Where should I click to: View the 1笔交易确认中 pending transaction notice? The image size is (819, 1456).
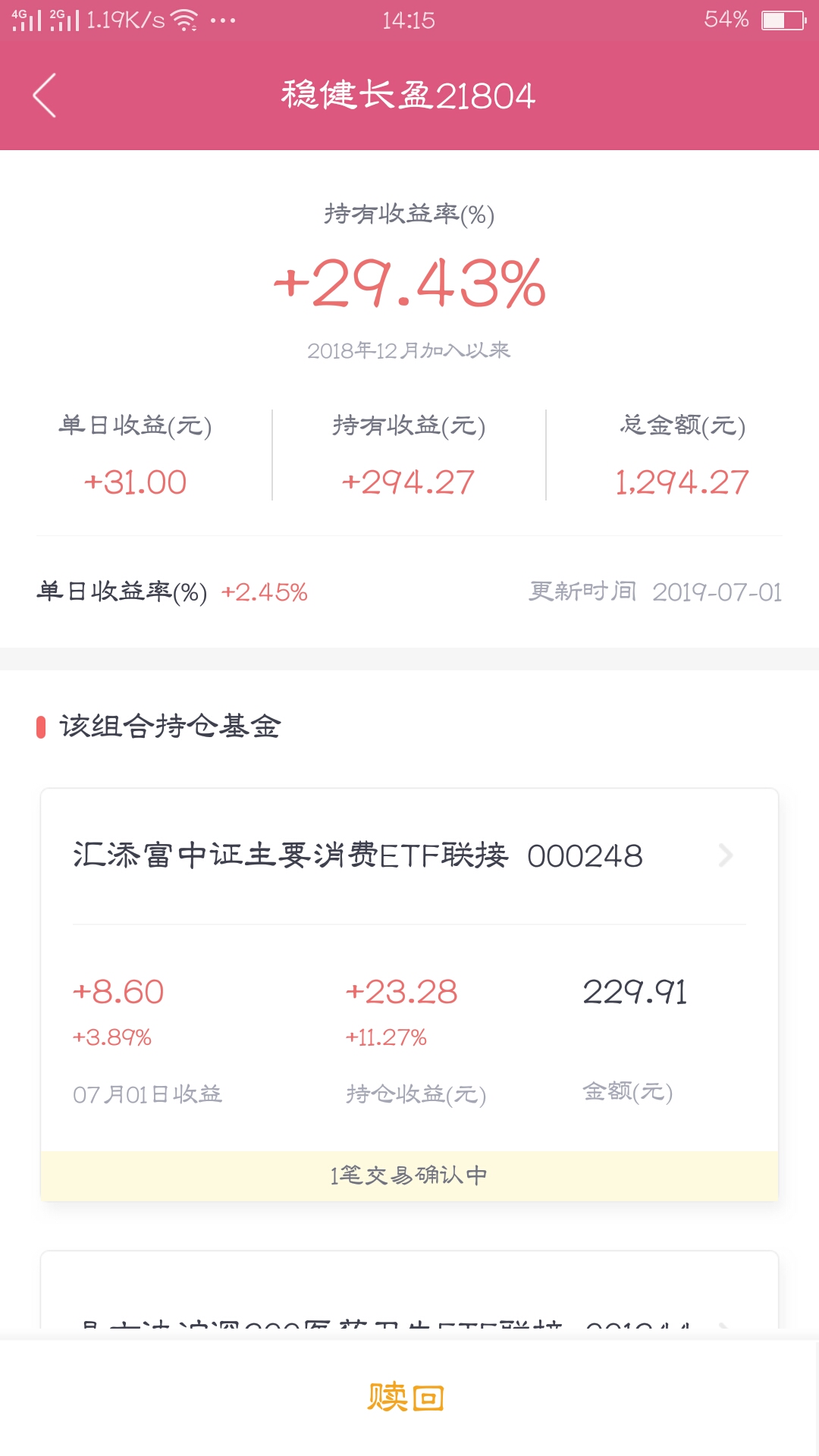(x=409, y=1175)
